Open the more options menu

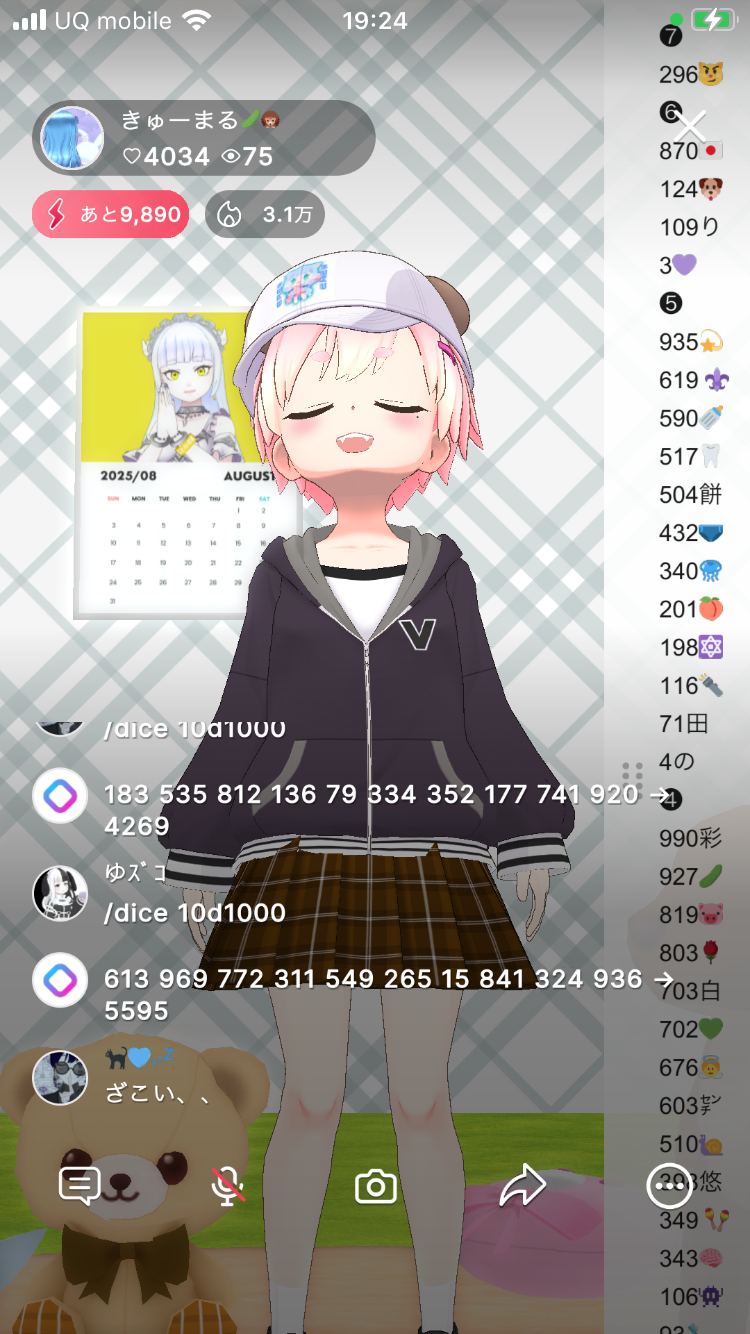coord(668,1186)
